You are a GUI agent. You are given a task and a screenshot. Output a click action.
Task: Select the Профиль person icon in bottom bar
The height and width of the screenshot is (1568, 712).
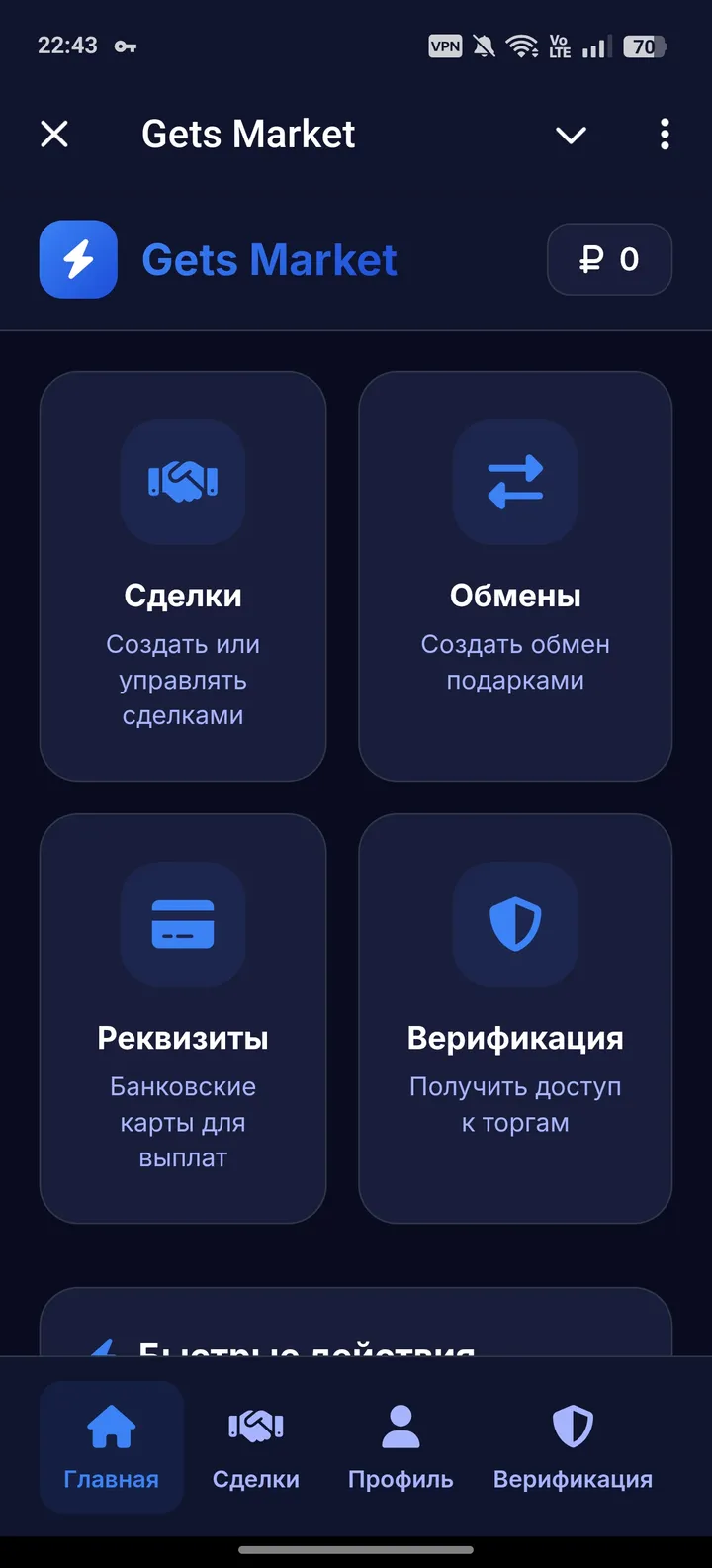399,1425
